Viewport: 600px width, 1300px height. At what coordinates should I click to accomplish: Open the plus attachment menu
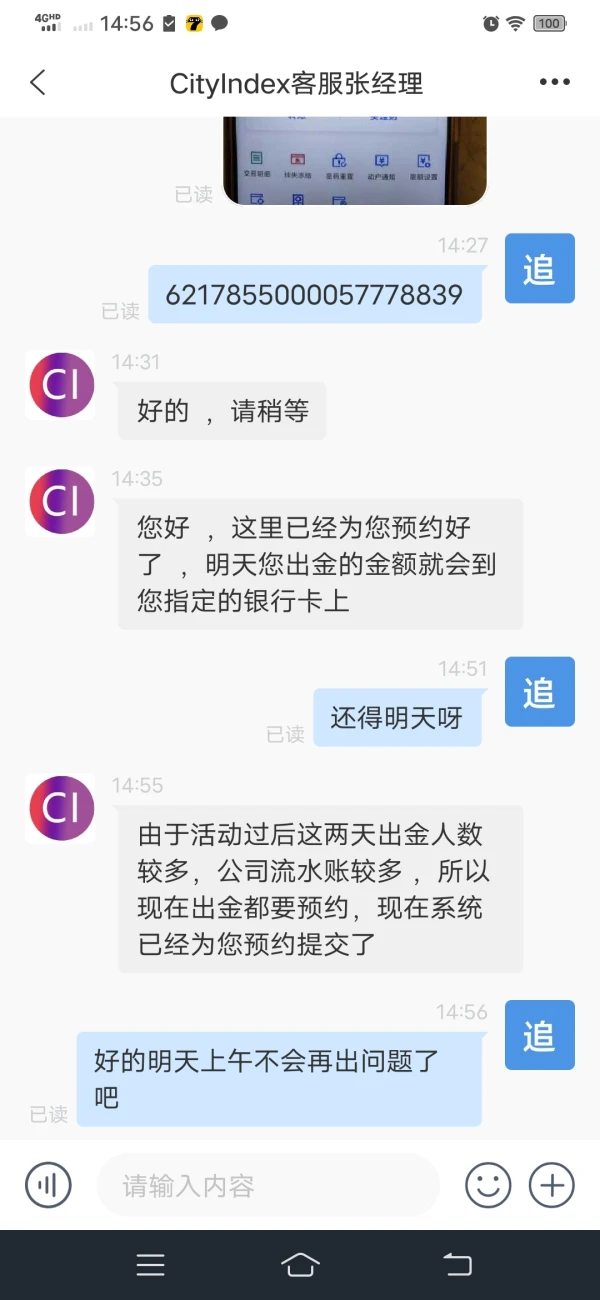coord(552,1186)
